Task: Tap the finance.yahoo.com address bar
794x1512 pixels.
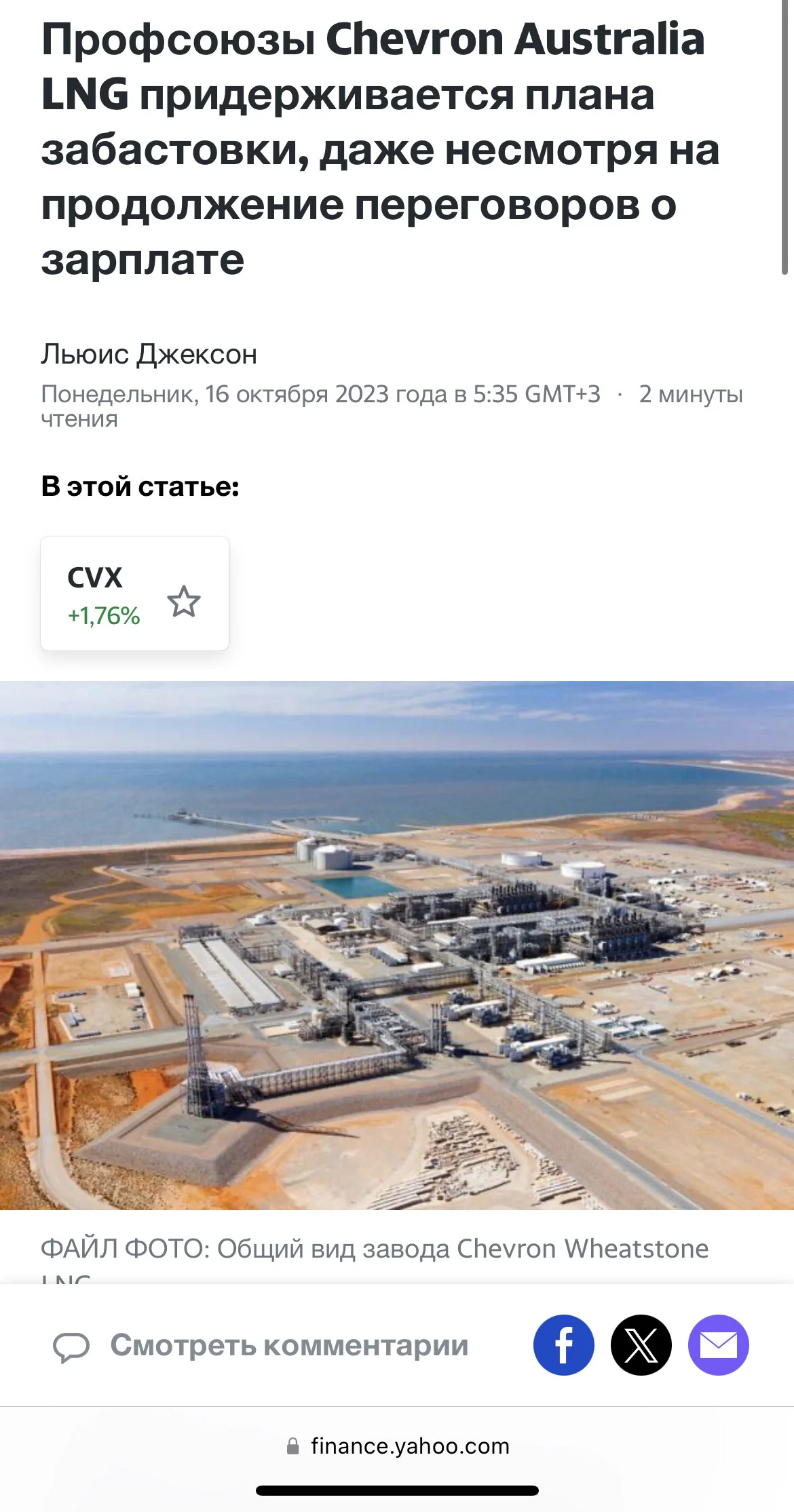Action: (x=397, y=1446)
